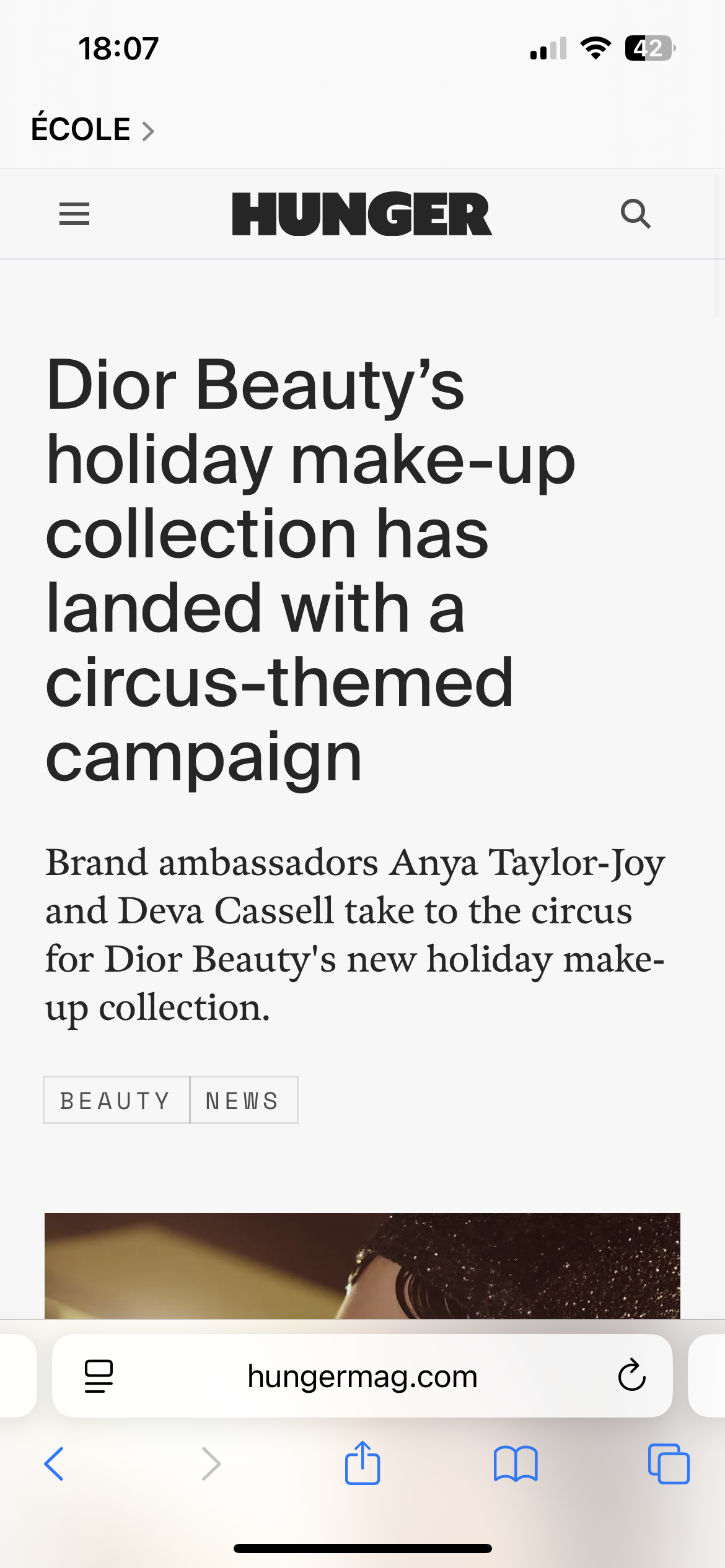This screenshot has width=725, height=1568.
Task: Share this article
Action: (362, 1464)
